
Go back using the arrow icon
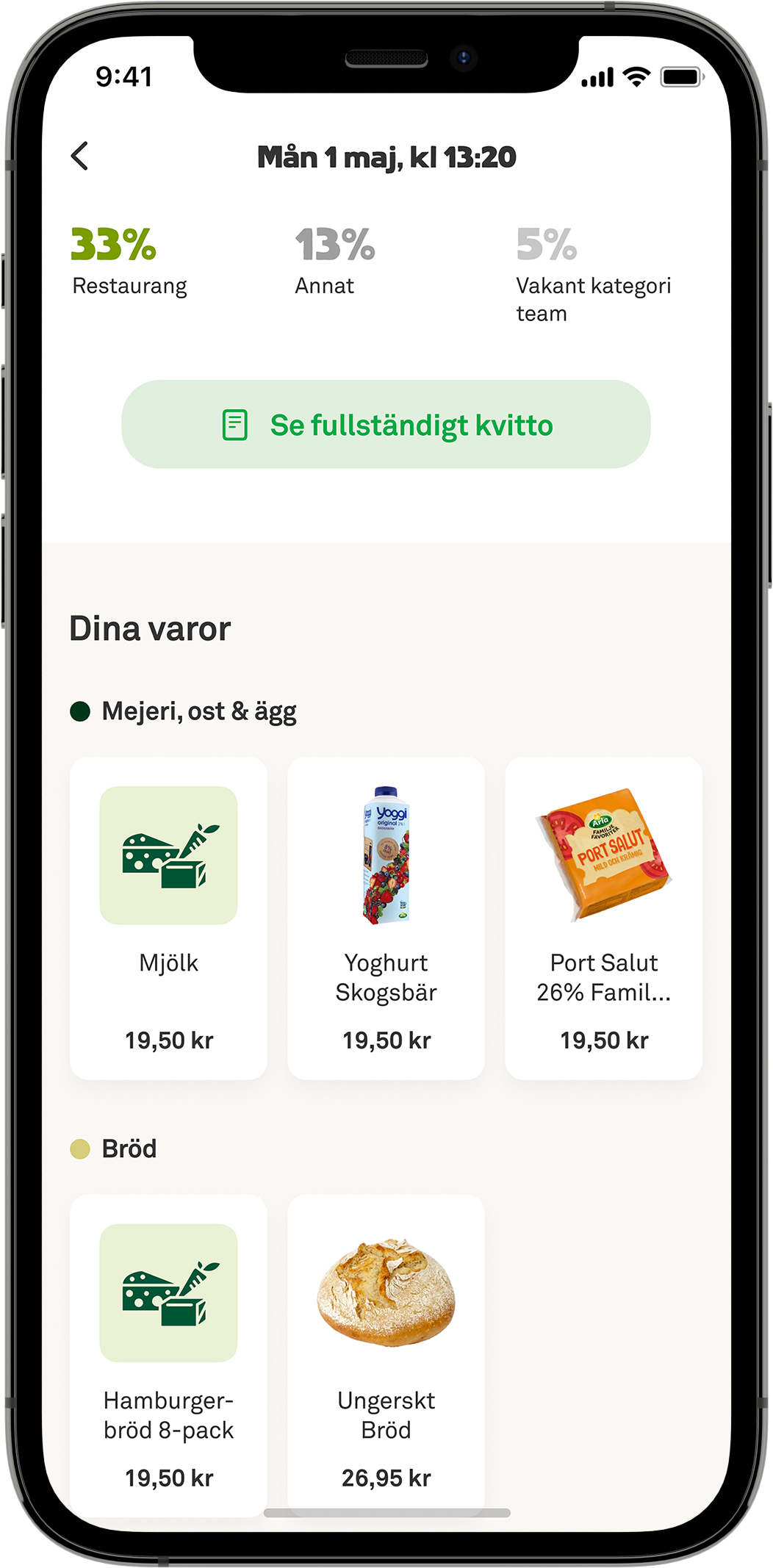pyautogui.click(x=80, y=157)
